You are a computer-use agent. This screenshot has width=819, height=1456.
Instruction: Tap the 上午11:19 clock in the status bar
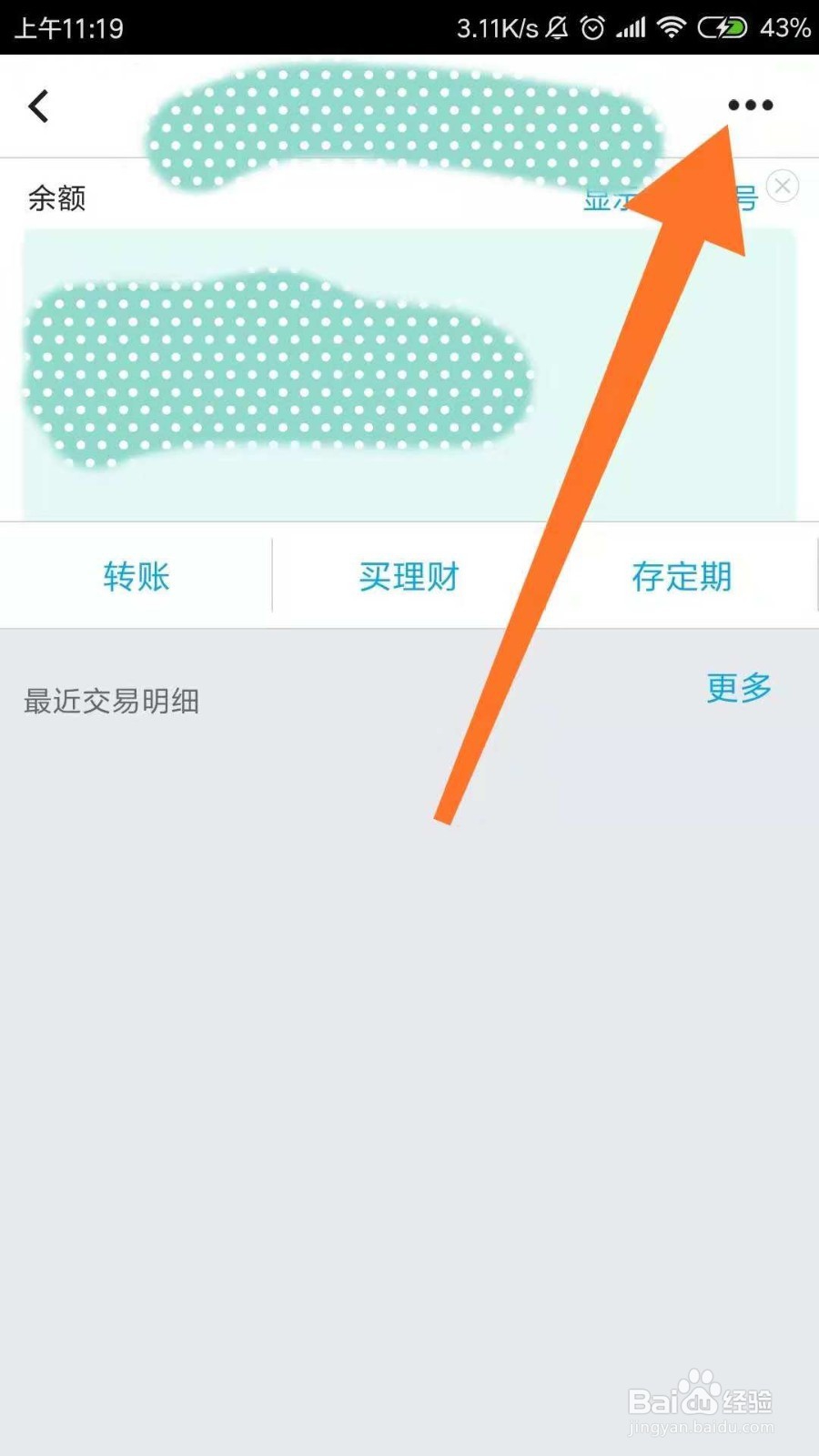[64, 27]
